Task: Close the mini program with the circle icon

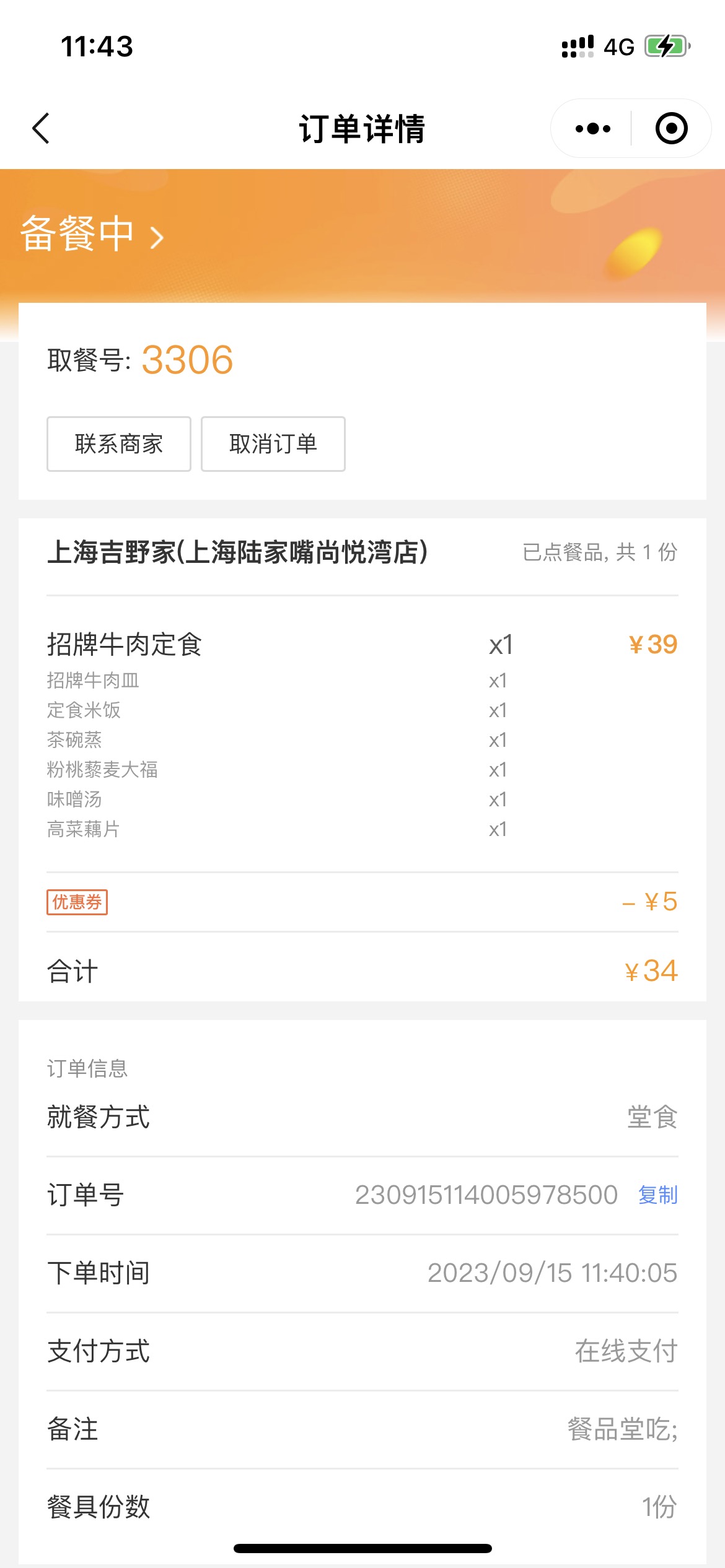Action: (x=672, y=128)
